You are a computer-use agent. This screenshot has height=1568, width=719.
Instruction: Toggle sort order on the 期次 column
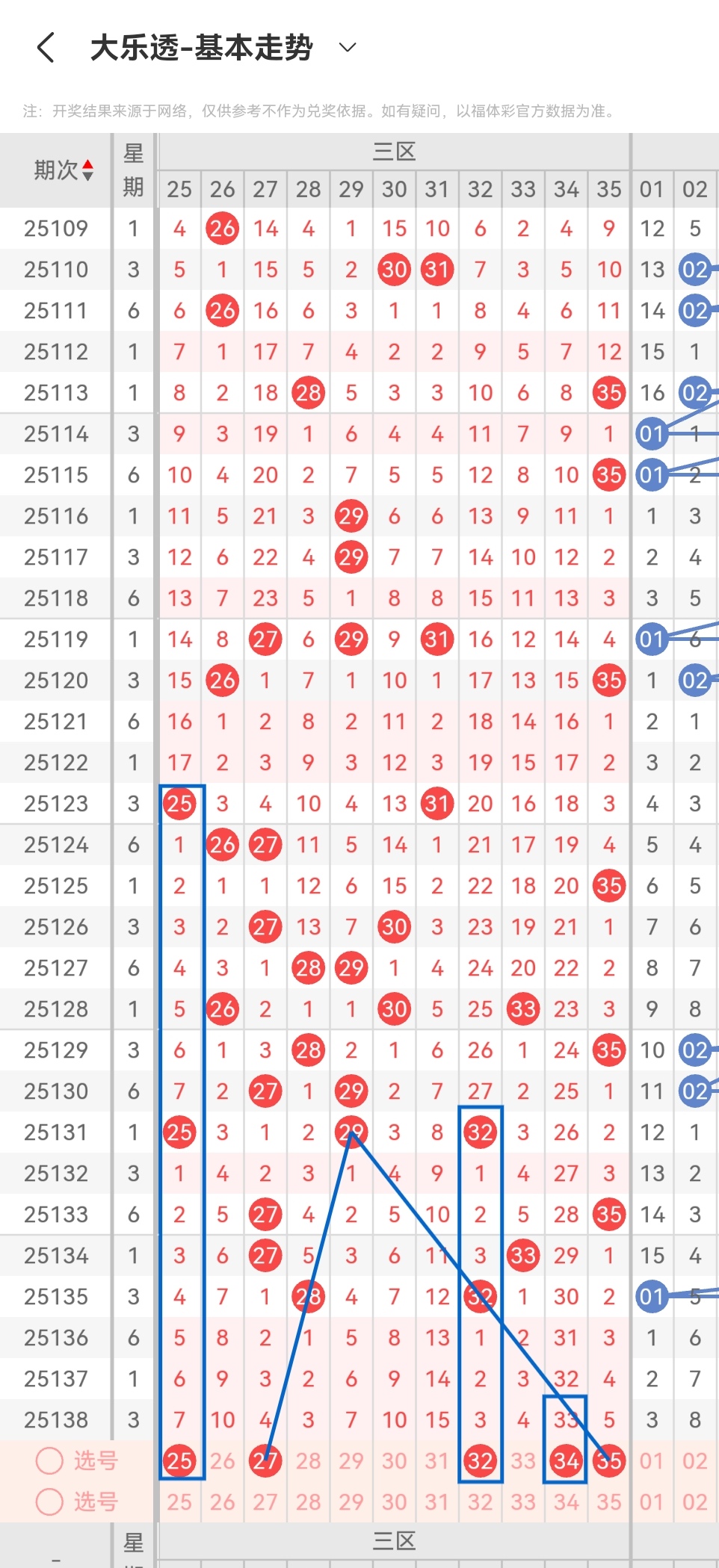point(87,170)
